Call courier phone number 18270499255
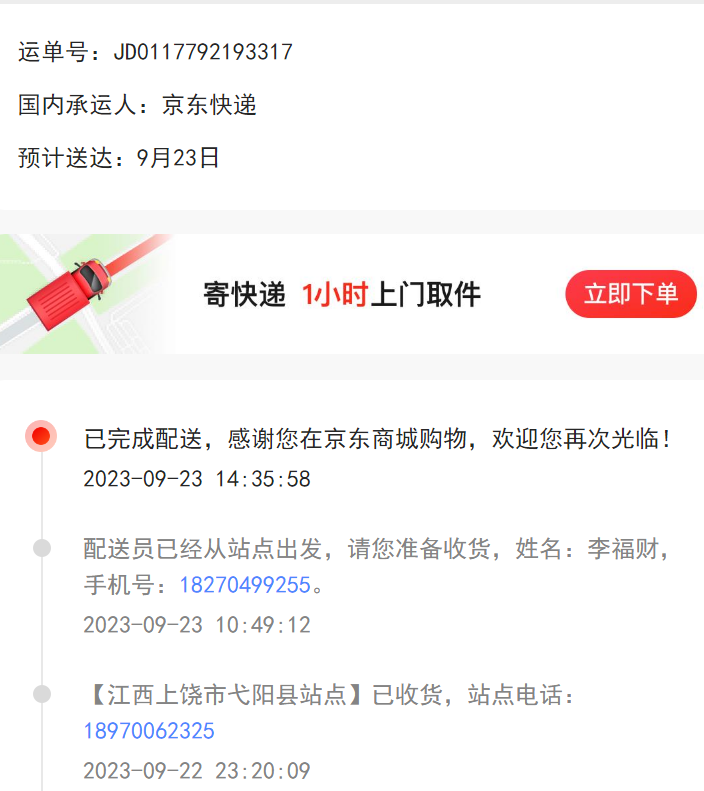This screenshot has height=791, width=704. point(245,585)
